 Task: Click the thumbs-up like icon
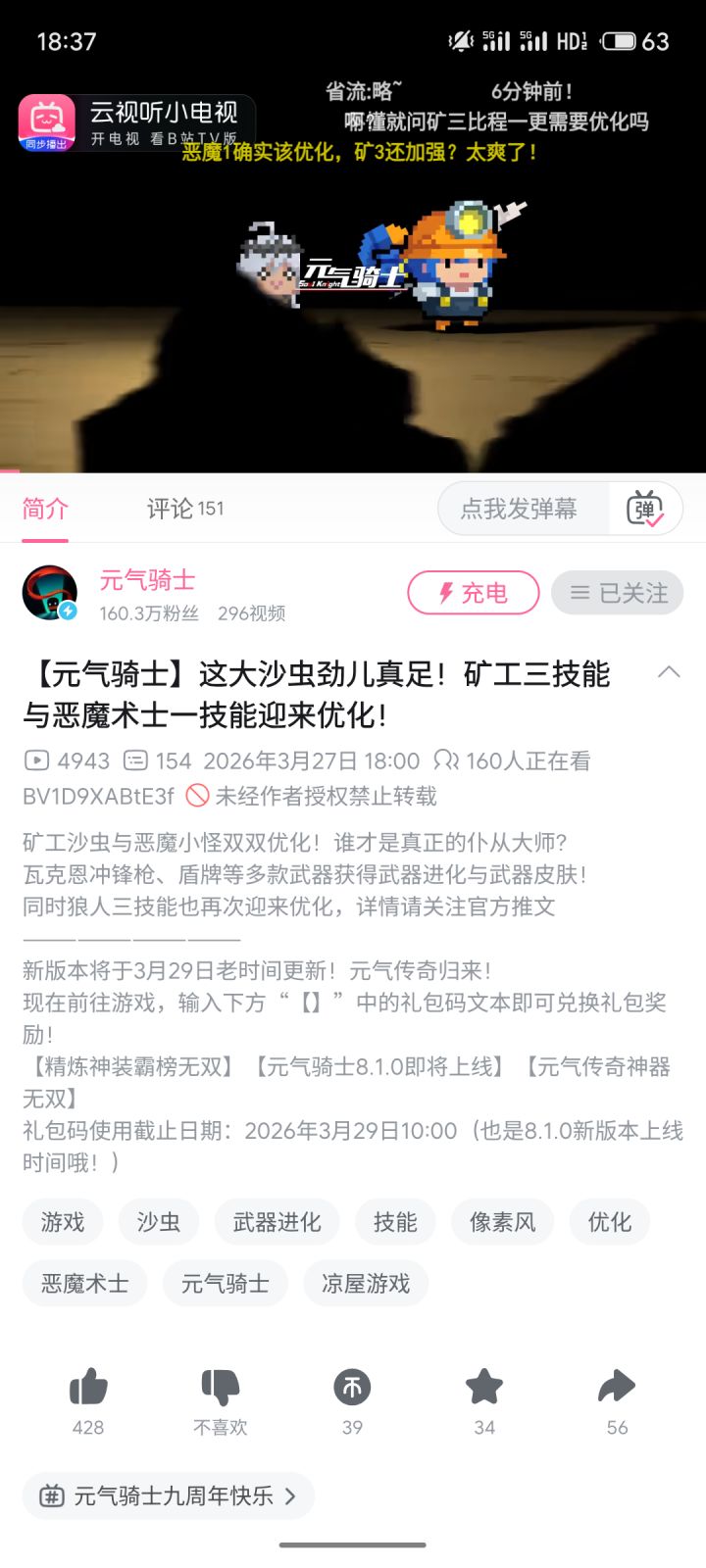(x=87, y=1388)
